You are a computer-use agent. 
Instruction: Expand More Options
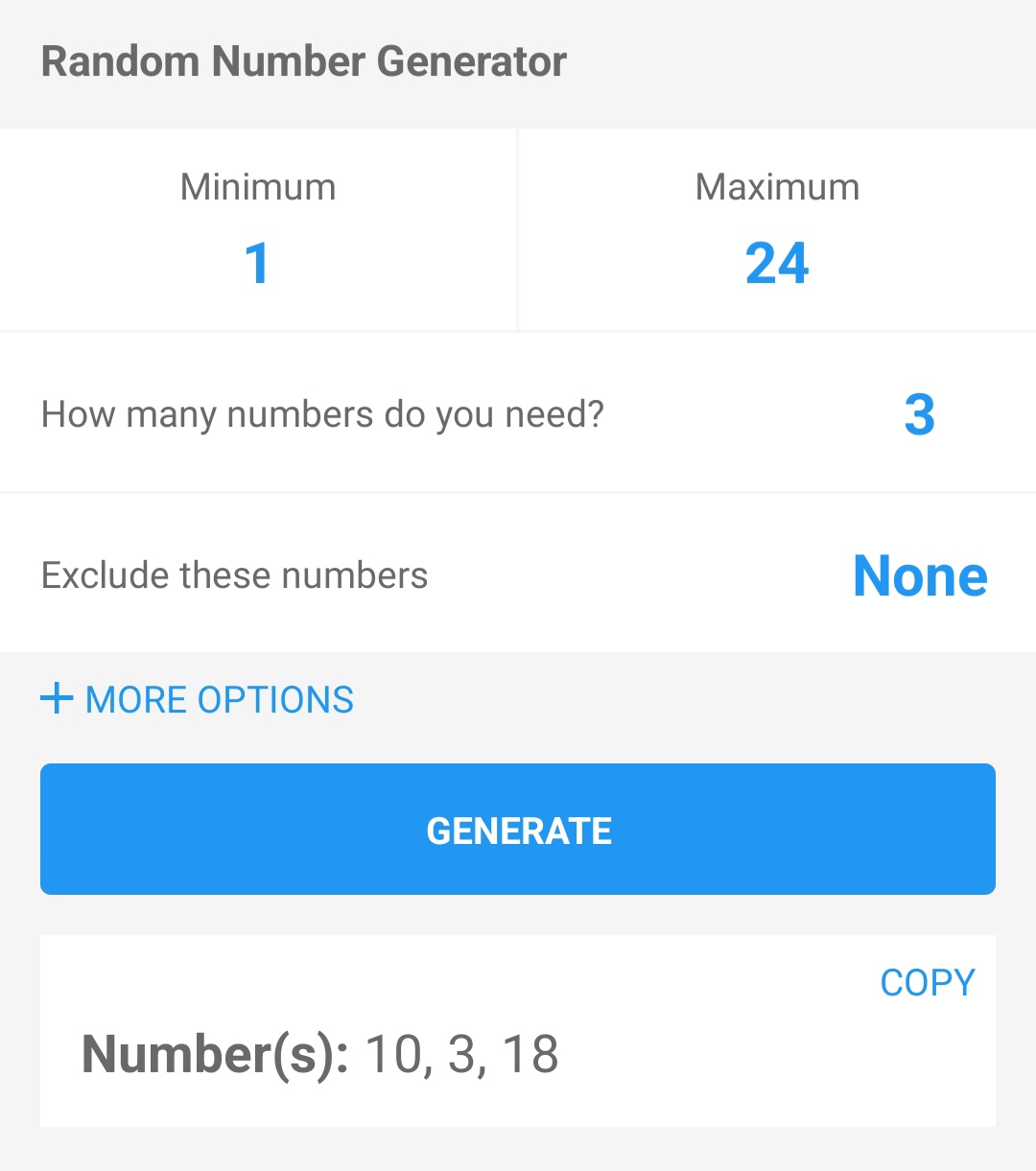click(x=198, y=699)
